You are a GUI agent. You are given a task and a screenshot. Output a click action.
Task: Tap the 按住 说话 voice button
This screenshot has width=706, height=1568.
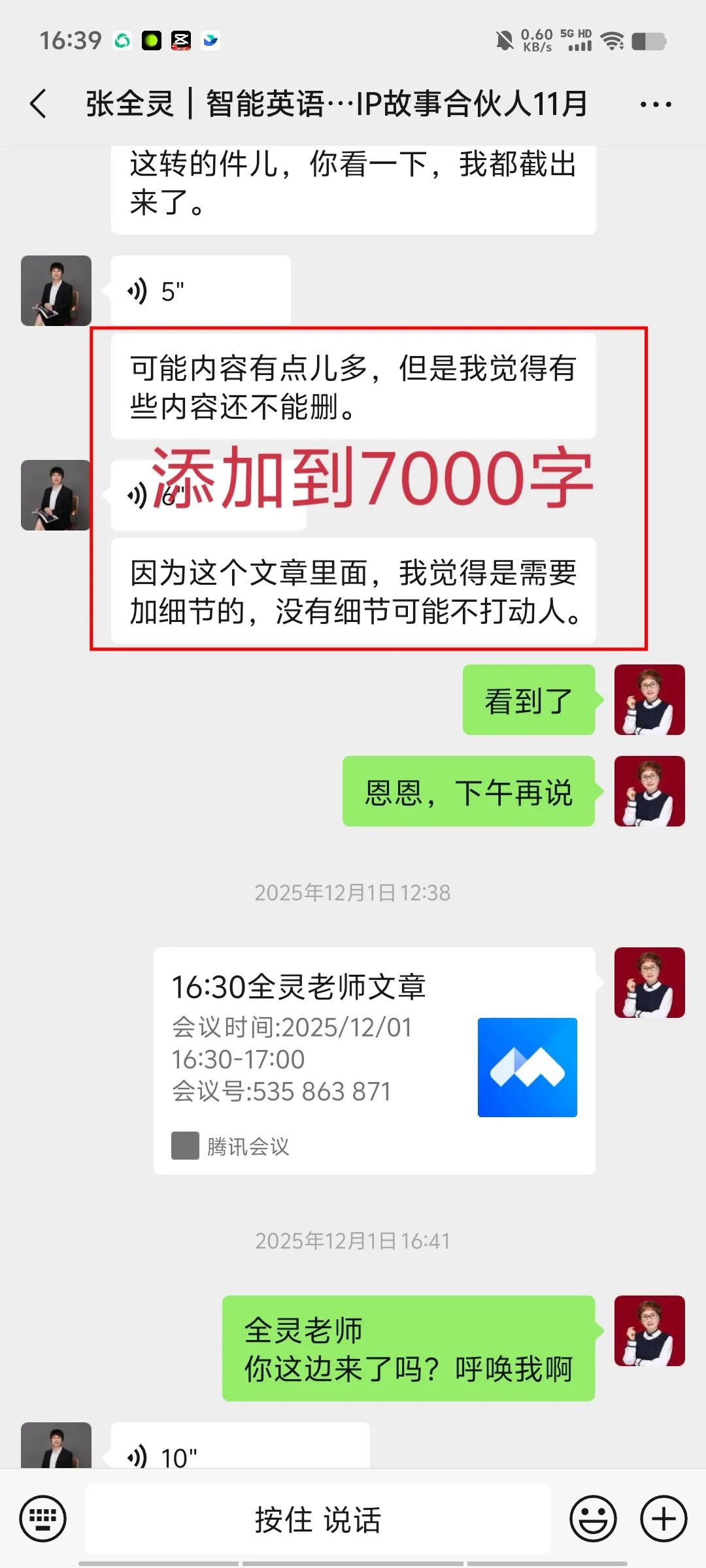pos(318,1518)
